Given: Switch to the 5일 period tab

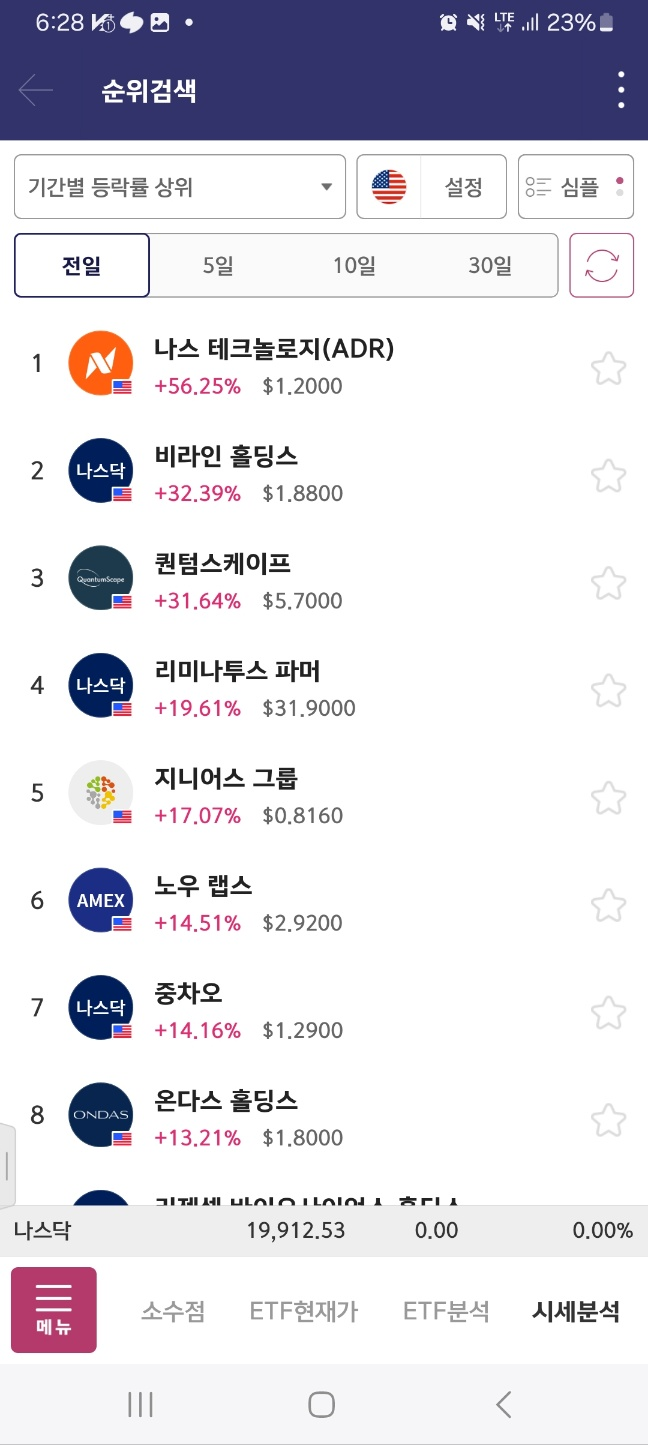Looking at the screenshot, I should pyautogui.click(x=218, y=266).
